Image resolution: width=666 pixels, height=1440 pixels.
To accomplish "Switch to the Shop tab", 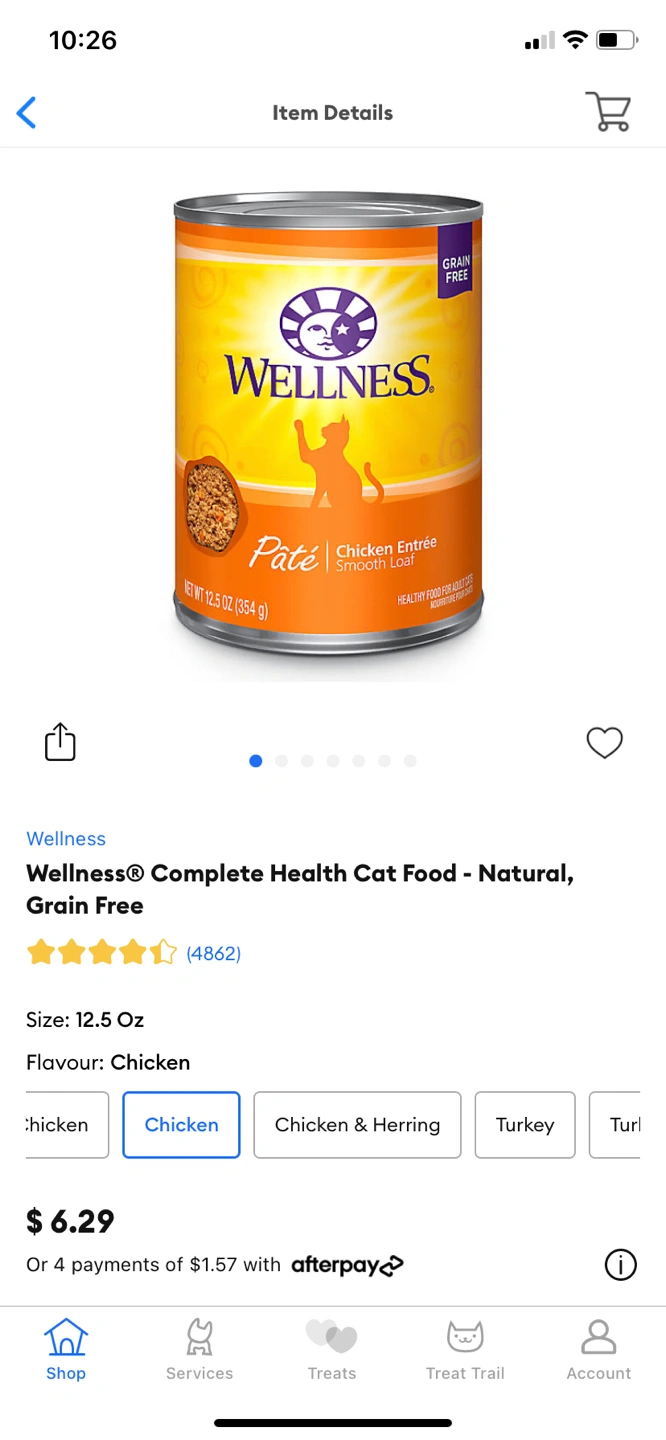I will pyautogui.click(x=66, y=1350).
